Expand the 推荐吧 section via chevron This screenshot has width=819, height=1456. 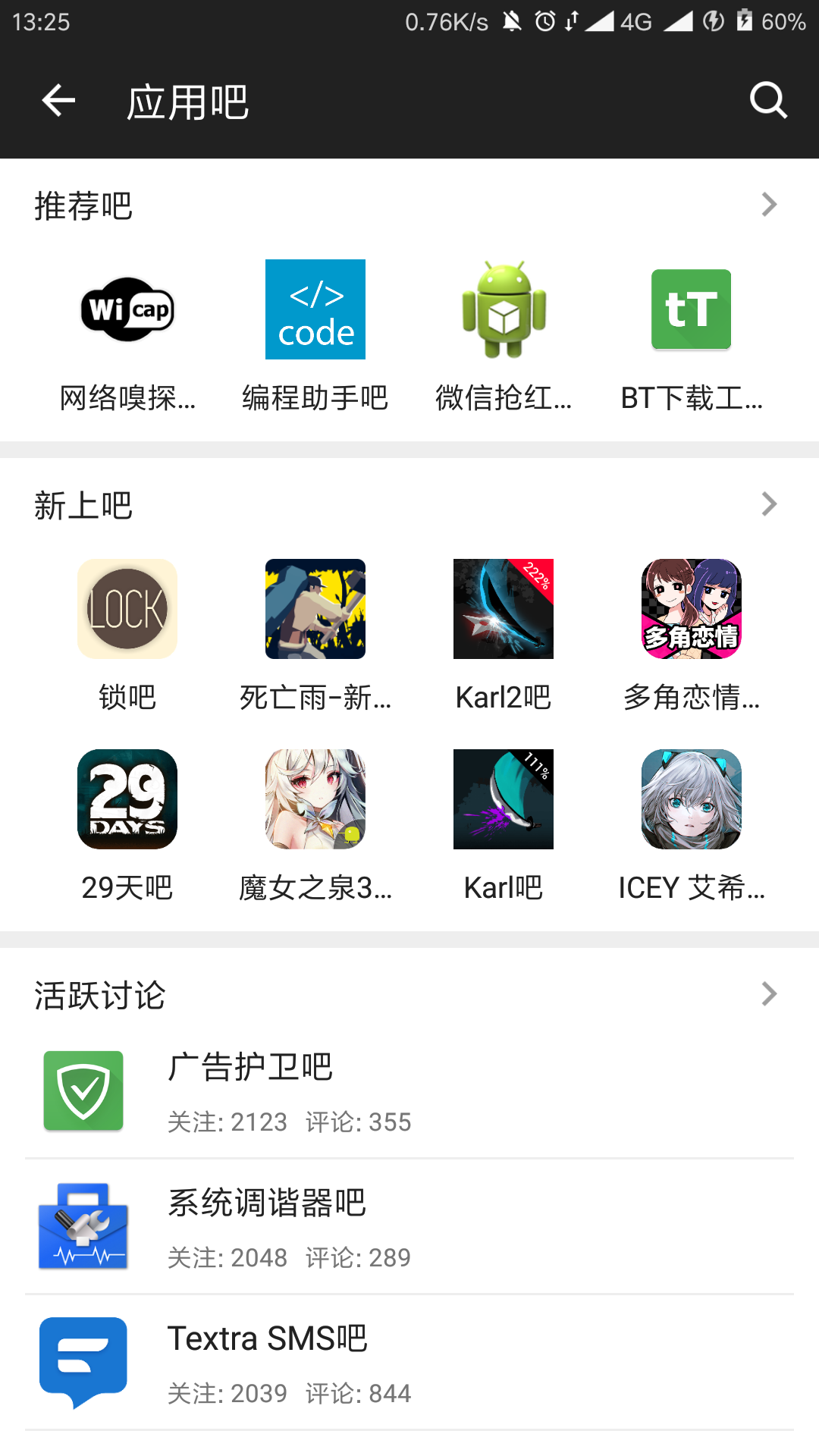tap(769, 203)
